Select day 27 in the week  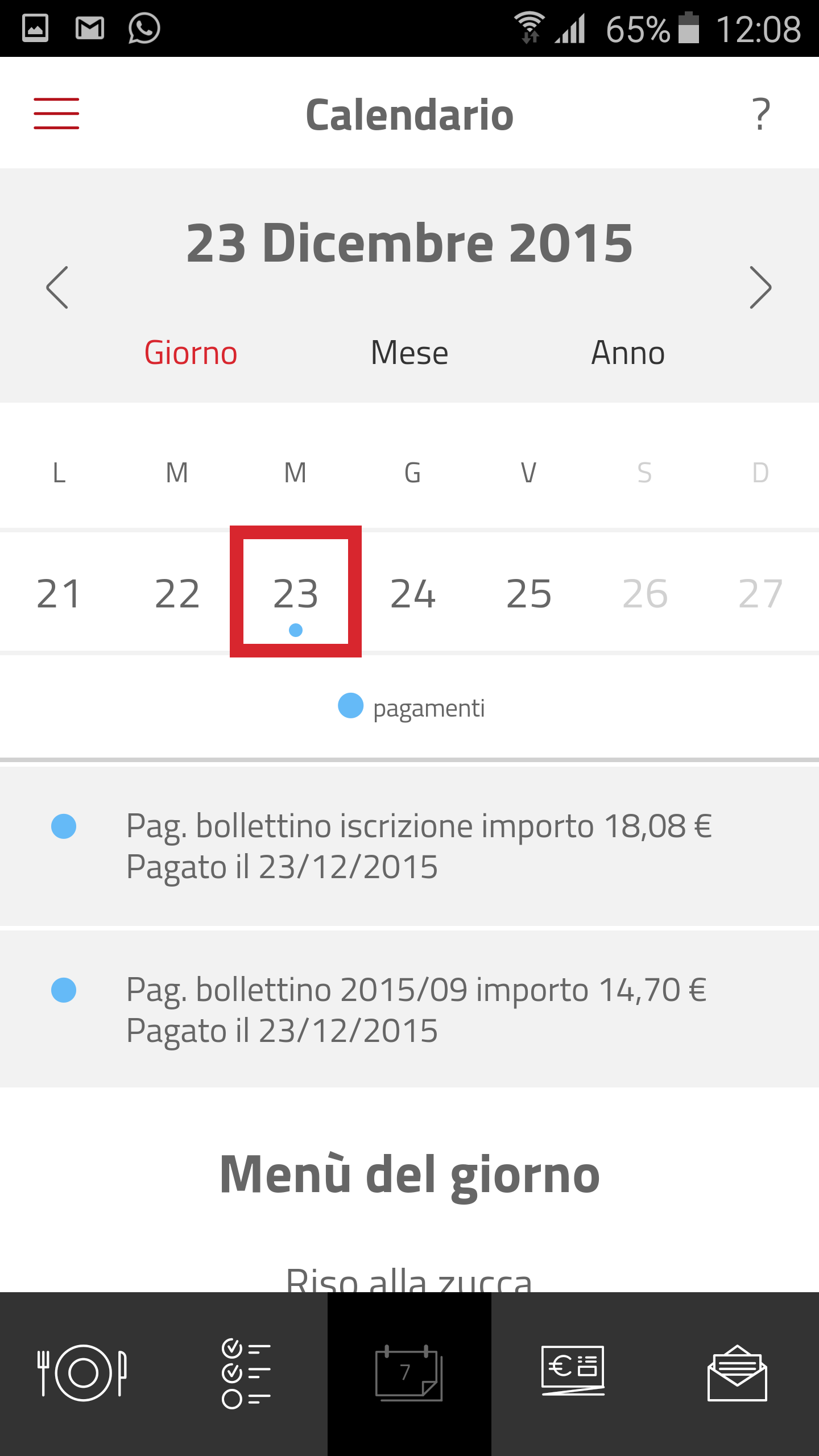[x=760, y=593]
